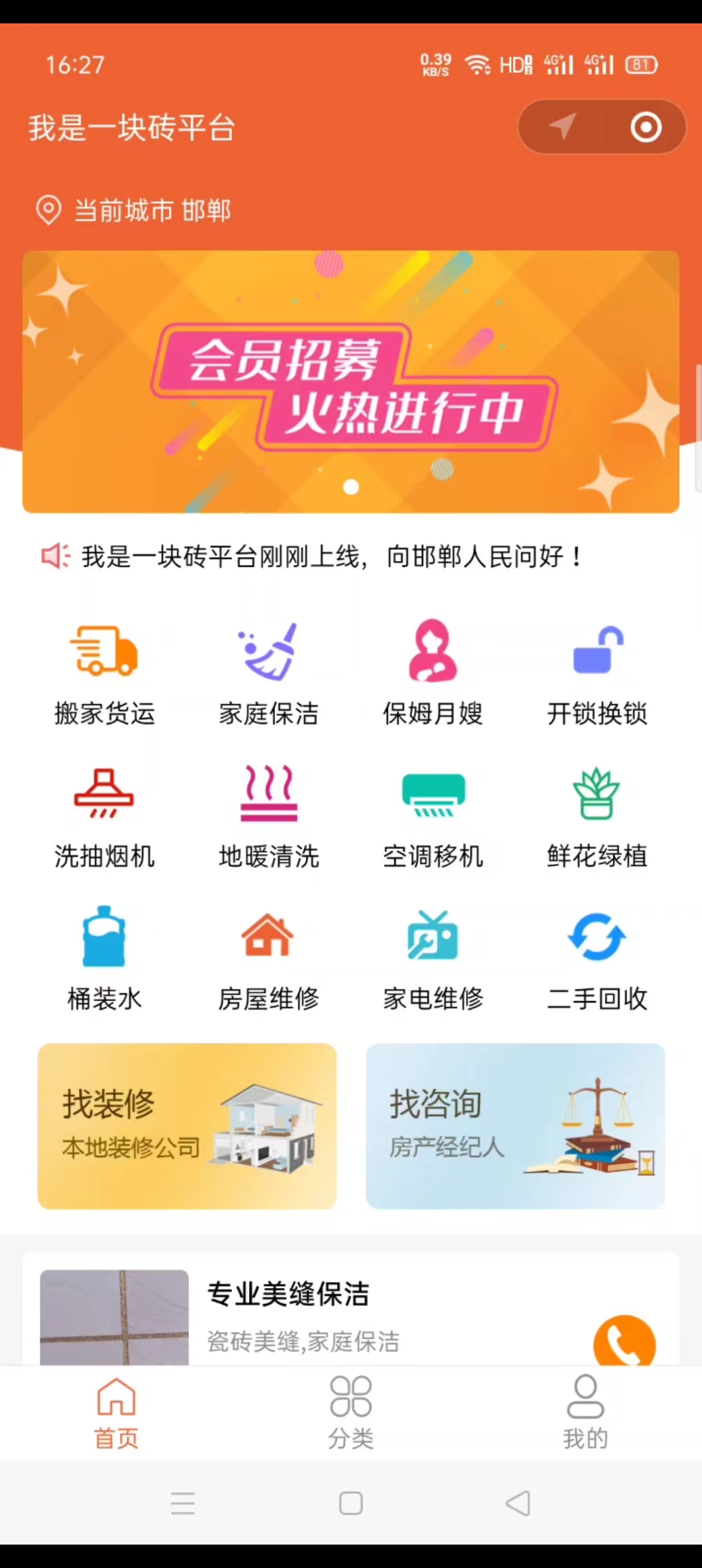The width and height of the screenshot is (702, 1568).
Task: Open 保姆月嫂 service
Action: click(433, 674)
